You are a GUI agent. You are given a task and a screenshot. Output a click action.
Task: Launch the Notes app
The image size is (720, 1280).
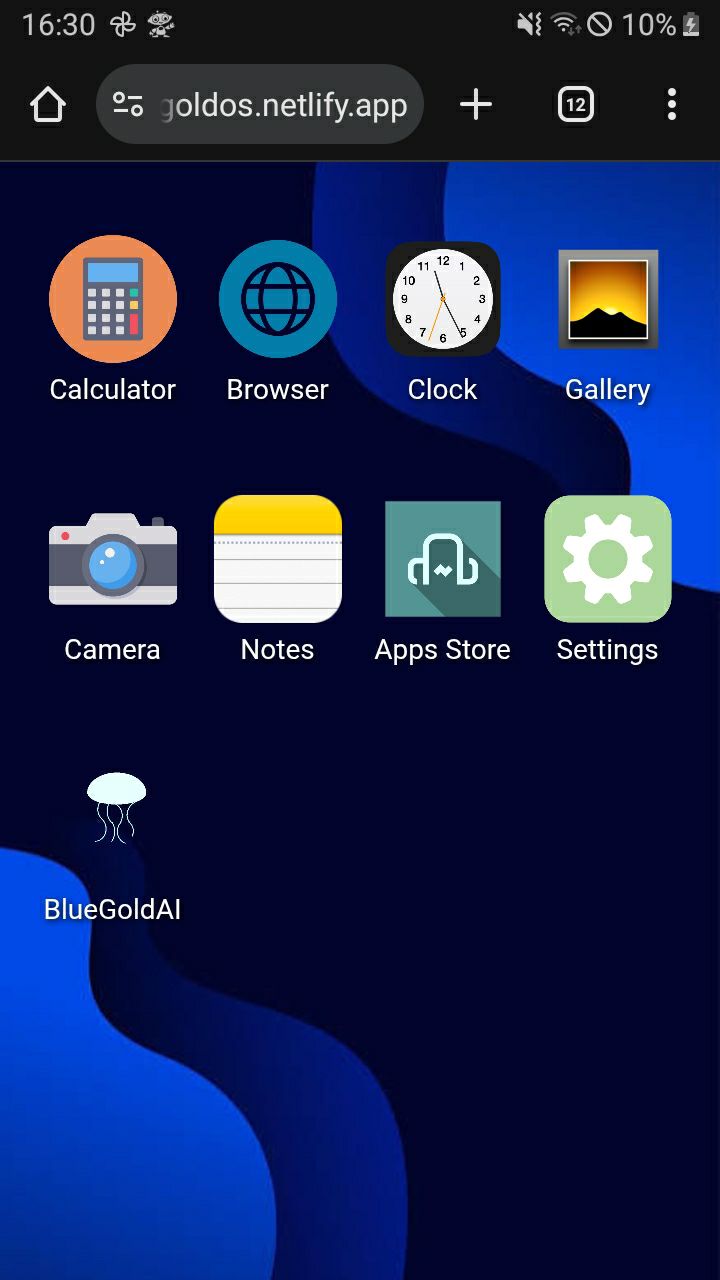click(277, 559)
